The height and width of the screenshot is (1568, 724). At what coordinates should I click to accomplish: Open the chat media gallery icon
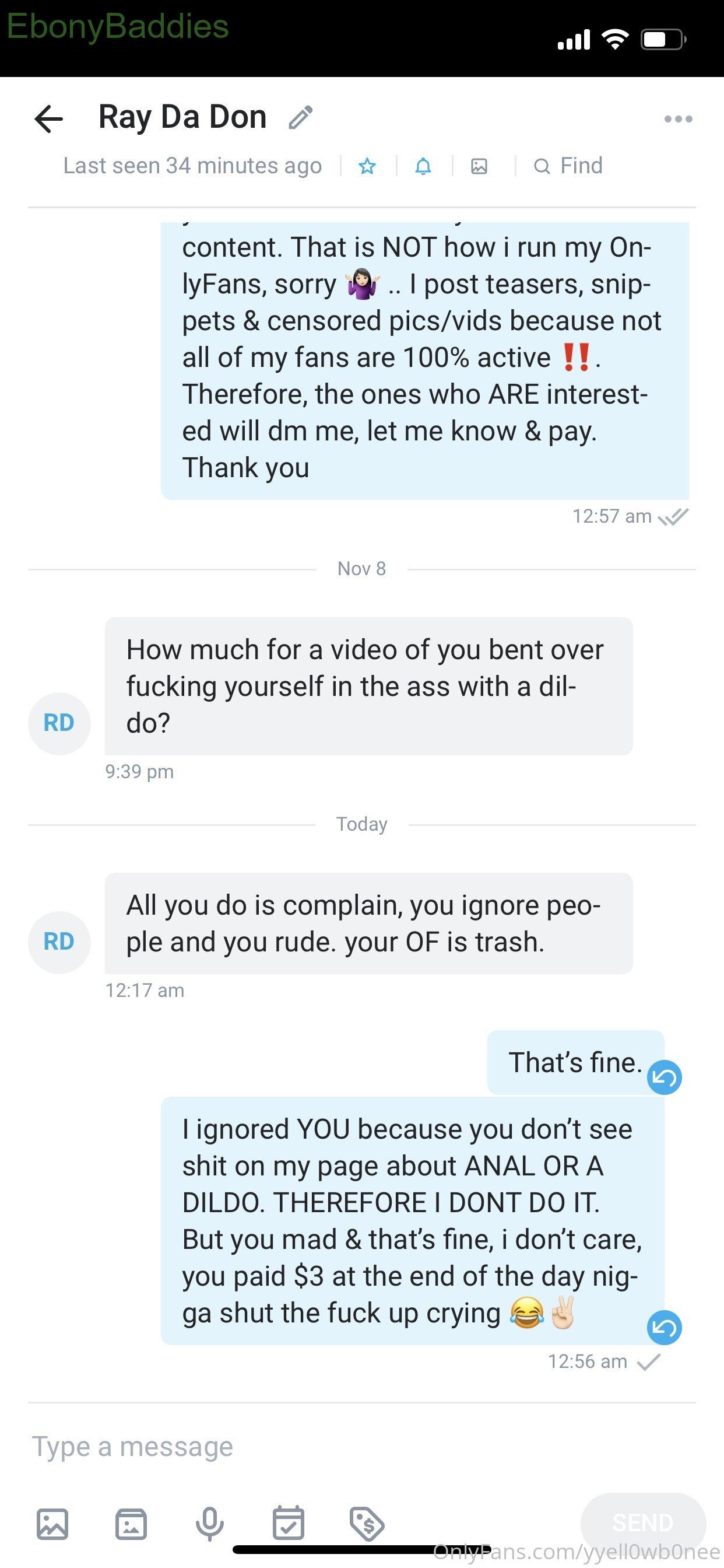[479, 166]
